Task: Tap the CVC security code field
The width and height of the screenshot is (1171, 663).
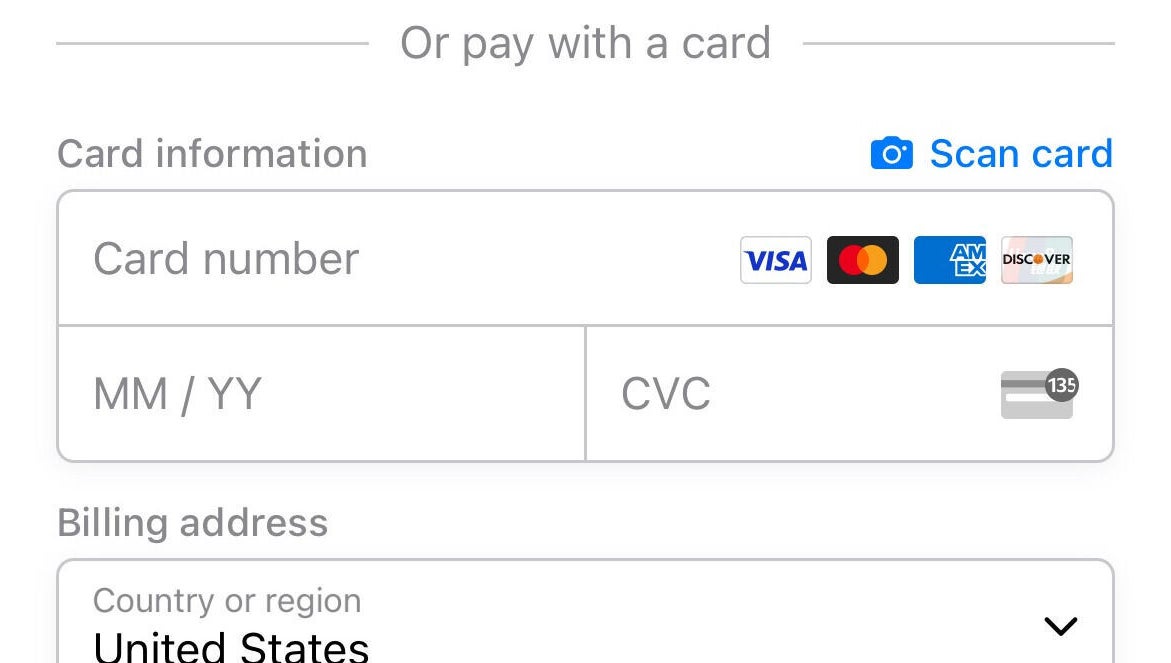Action: tap(800, 393)
